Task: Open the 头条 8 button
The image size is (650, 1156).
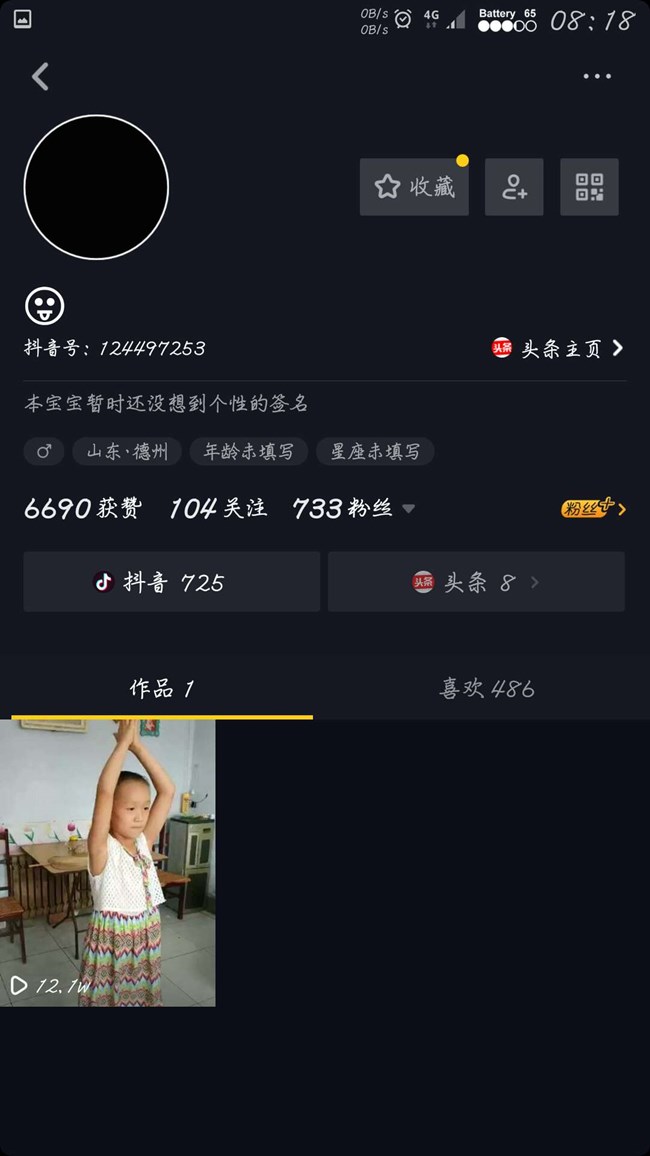Action: pos(476,582)
